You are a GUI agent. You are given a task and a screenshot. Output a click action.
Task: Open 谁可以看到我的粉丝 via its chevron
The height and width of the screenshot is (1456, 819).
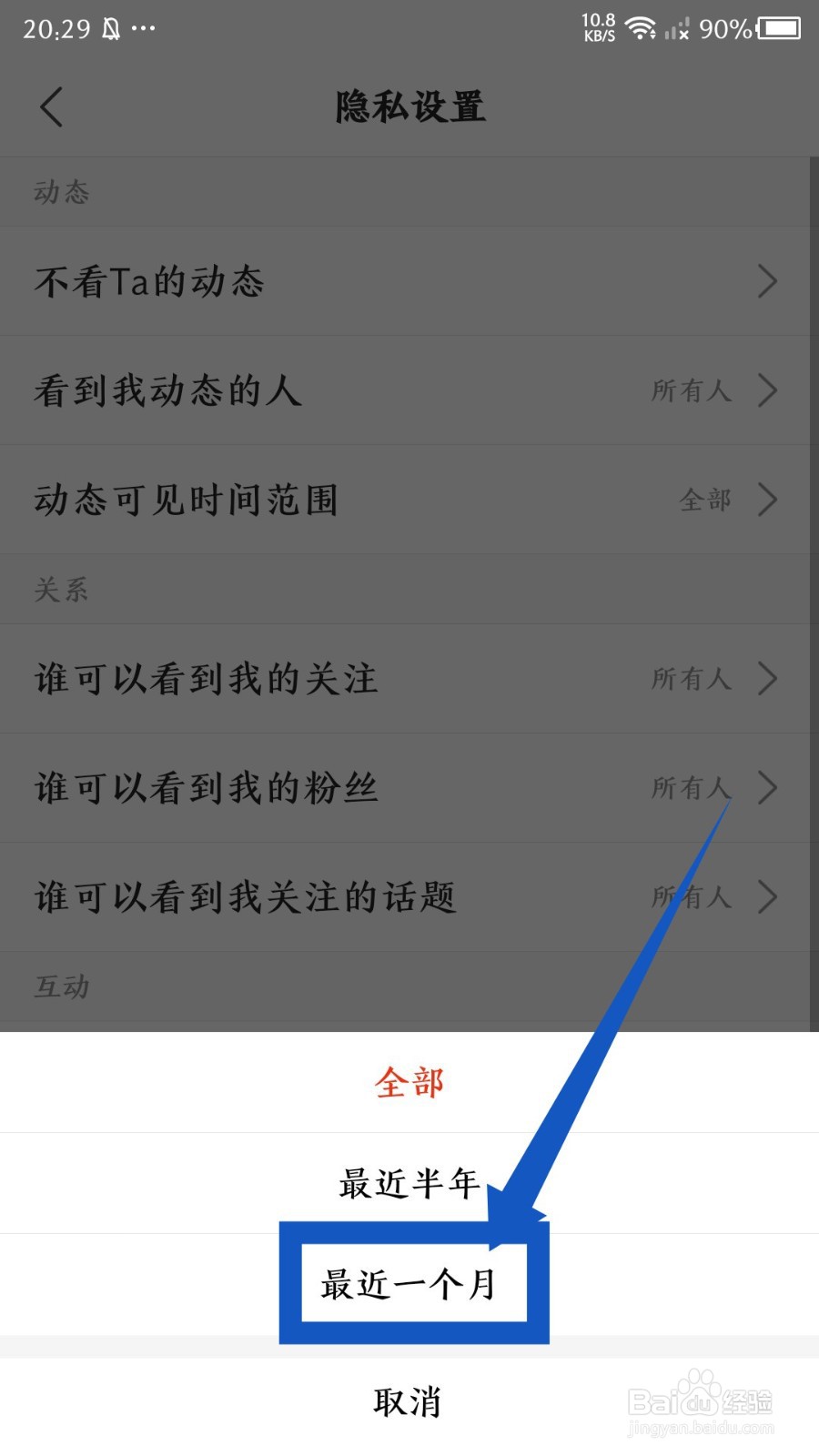click(x=767, y=788)
